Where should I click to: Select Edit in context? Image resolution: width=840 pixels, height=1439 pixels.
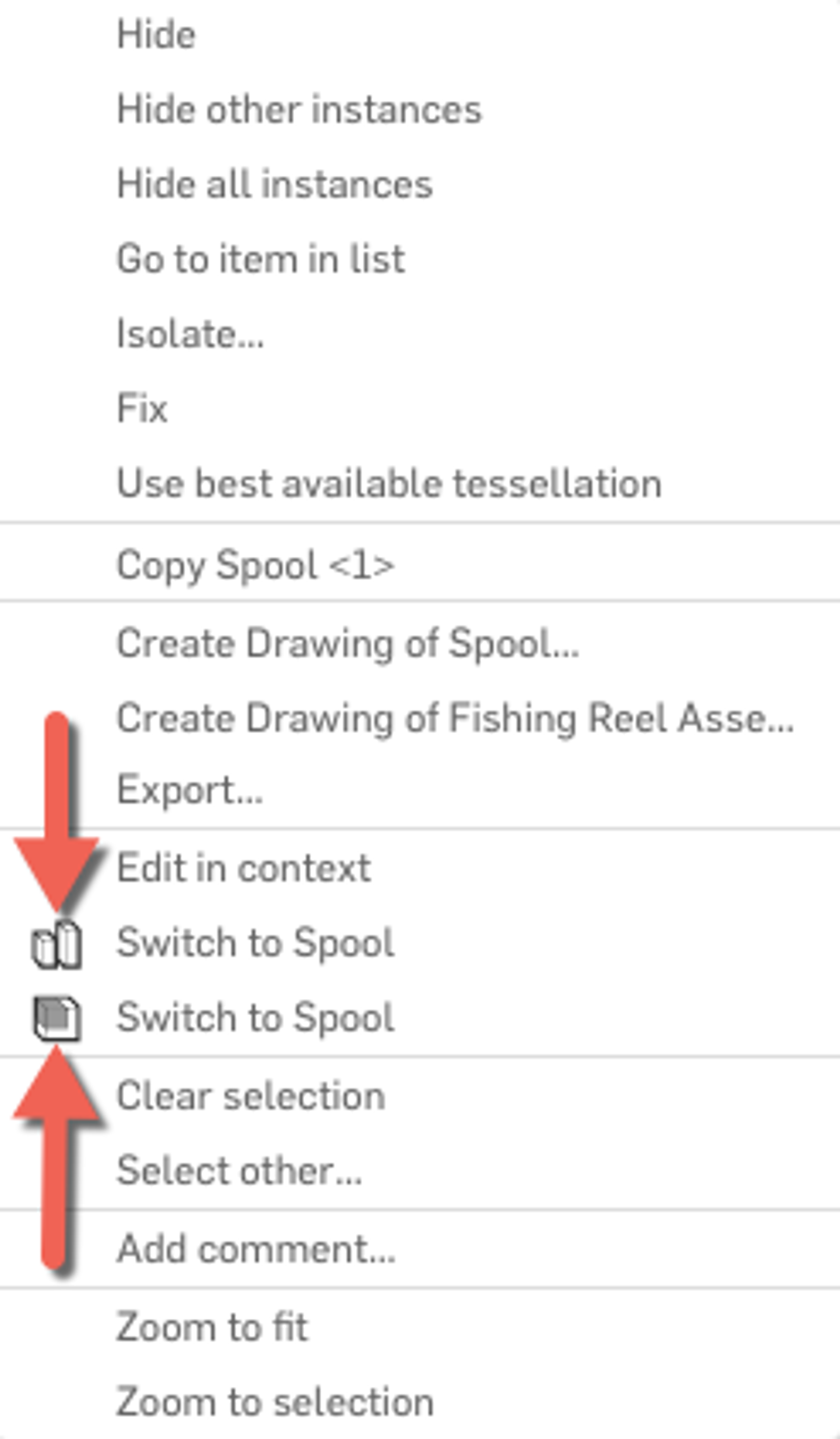coord(244,868)
